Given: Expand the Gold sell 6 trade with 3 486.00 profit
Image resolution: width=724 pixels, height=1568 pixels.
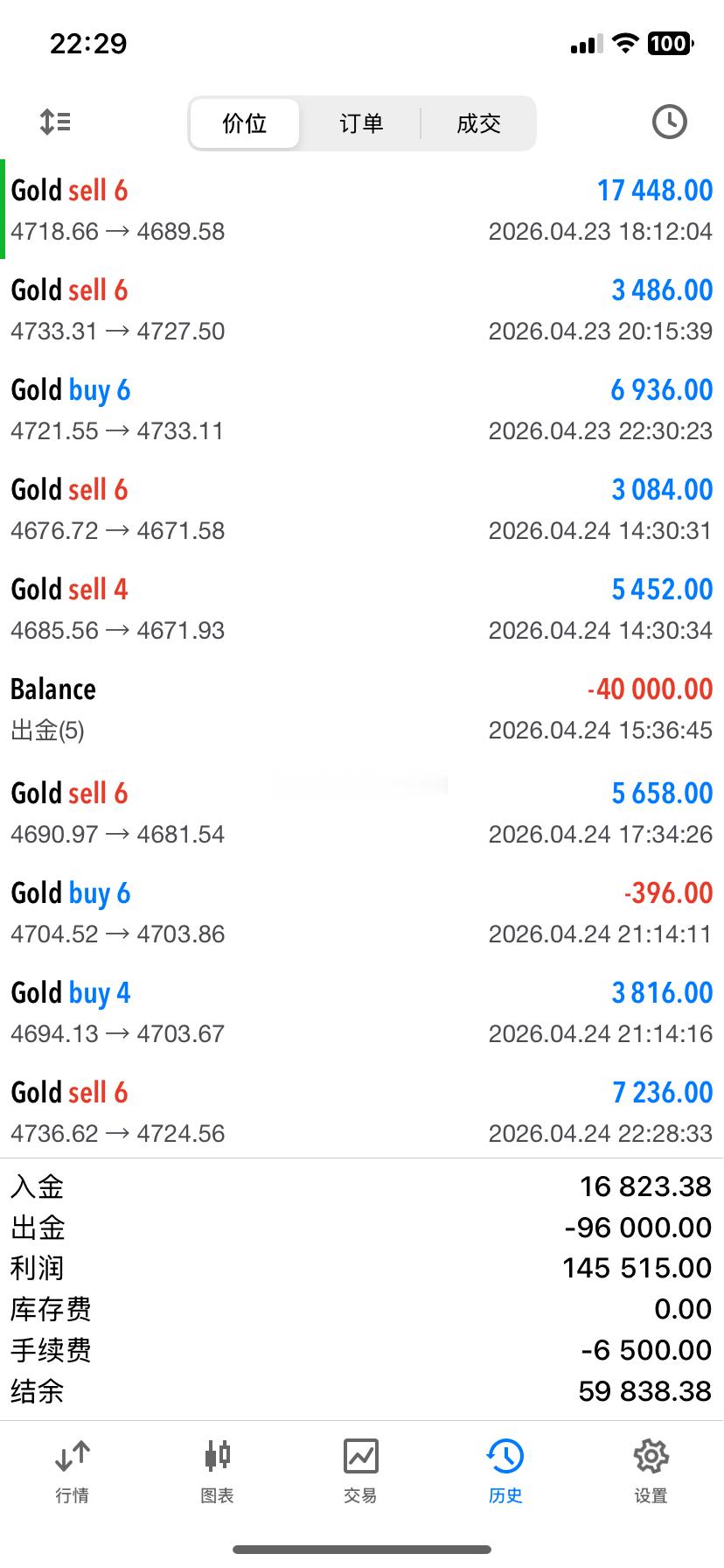Looking at the screenshot, I should pos(362,310).
